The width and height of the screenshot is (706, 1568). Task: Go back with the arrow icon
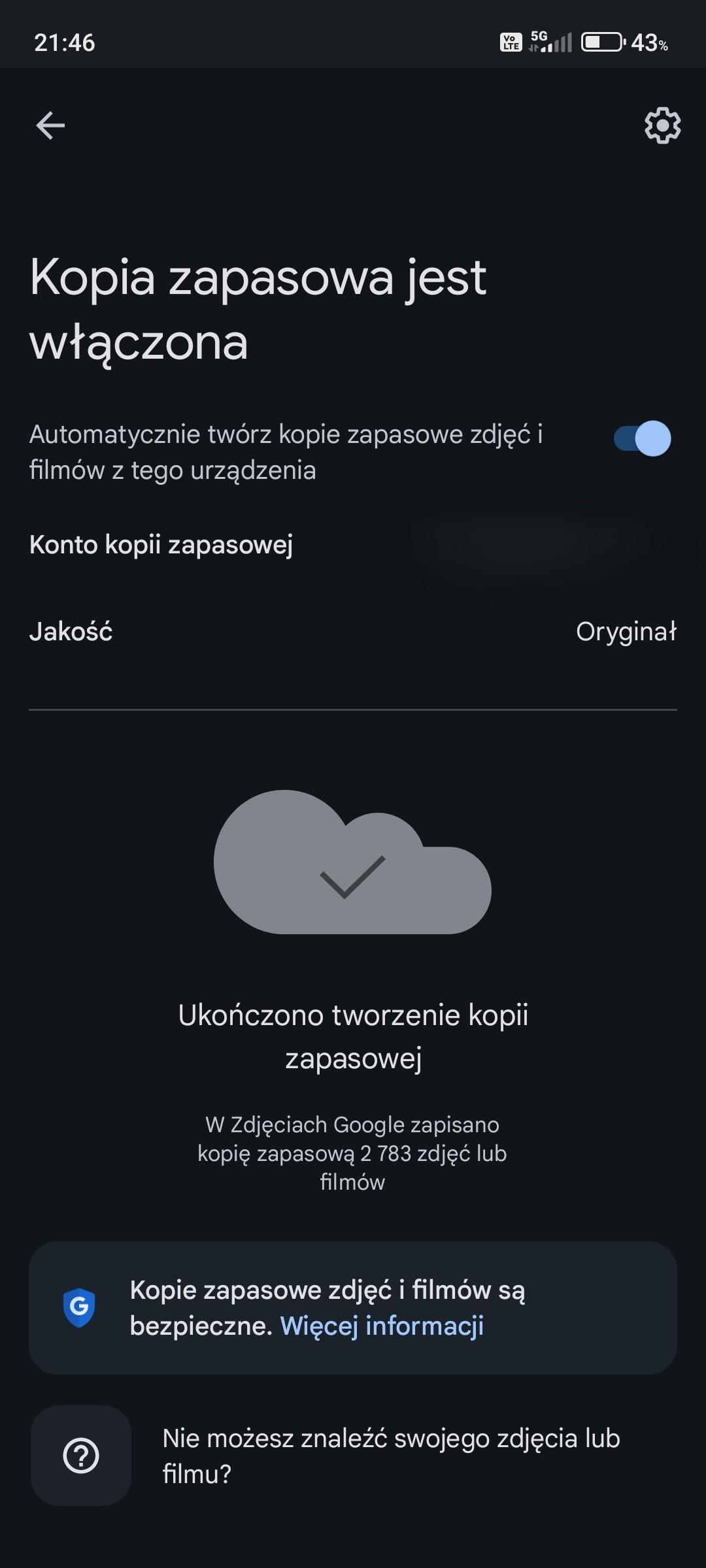coord(50,125)
